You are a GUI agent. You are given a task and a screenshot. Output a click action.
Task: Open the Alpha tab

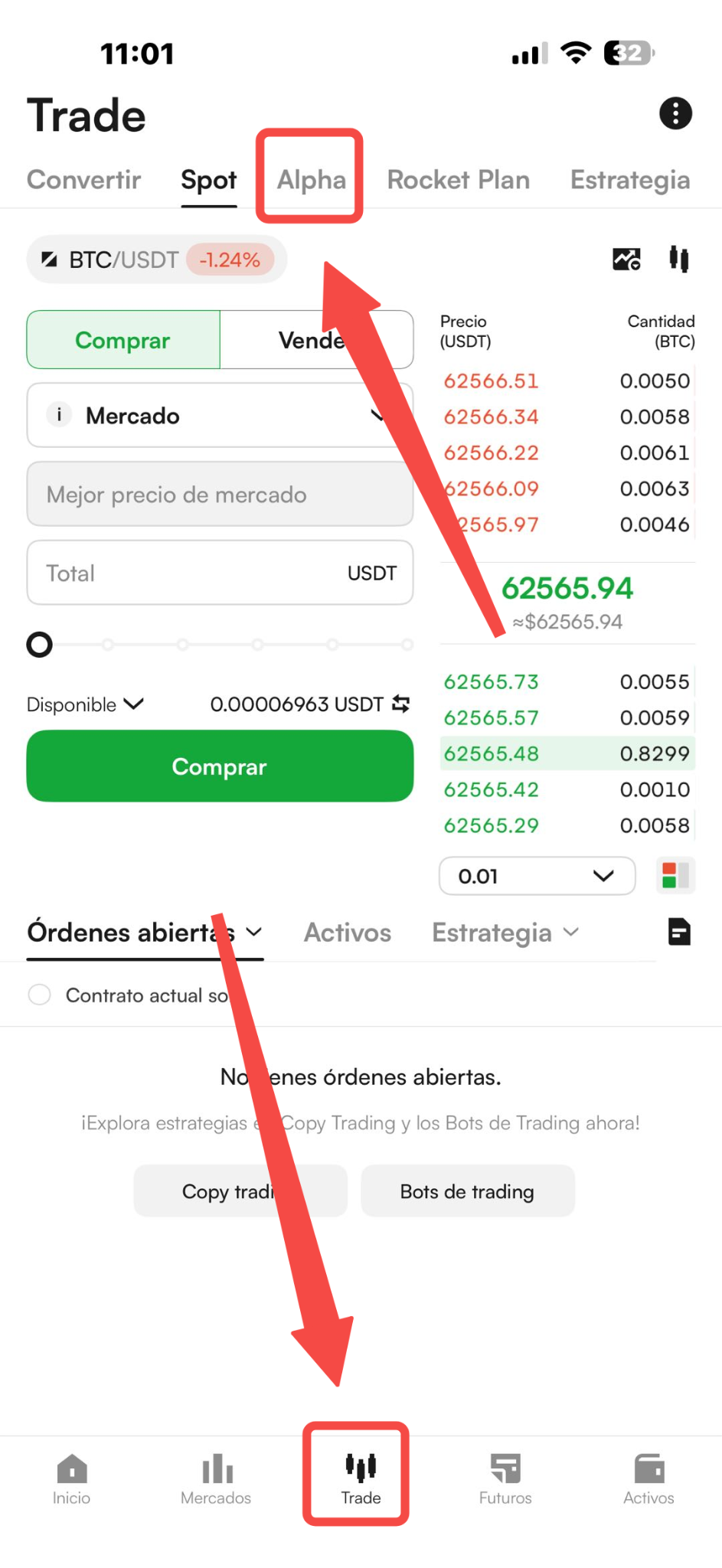311,180
